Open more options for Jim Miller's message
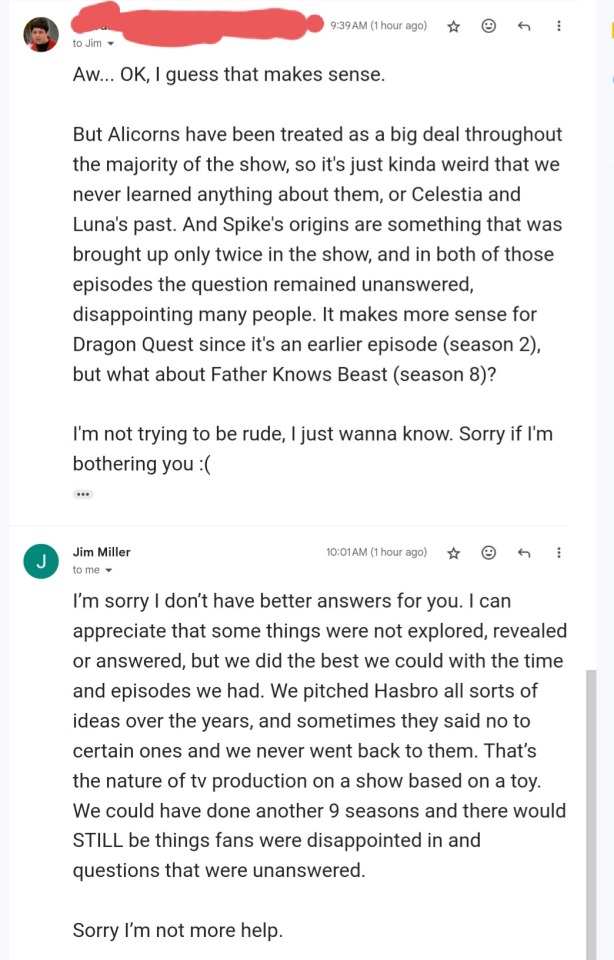The width and height of the screenshot is (614, 960). point(558,552)
